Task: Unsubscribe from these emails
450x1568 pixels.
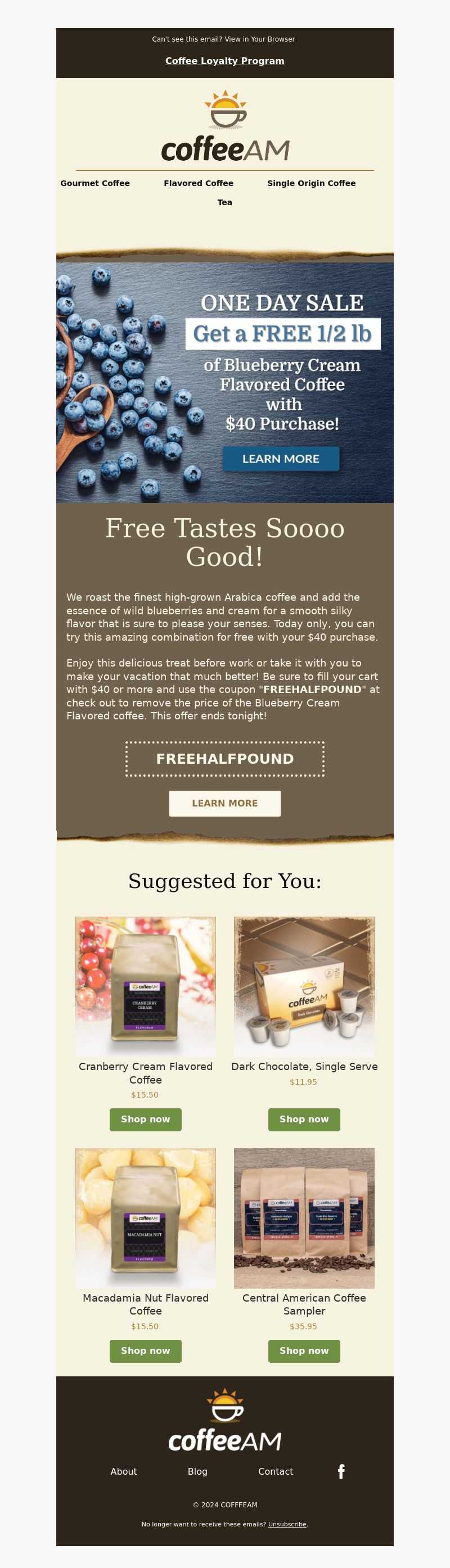Action: (287, 1524)
